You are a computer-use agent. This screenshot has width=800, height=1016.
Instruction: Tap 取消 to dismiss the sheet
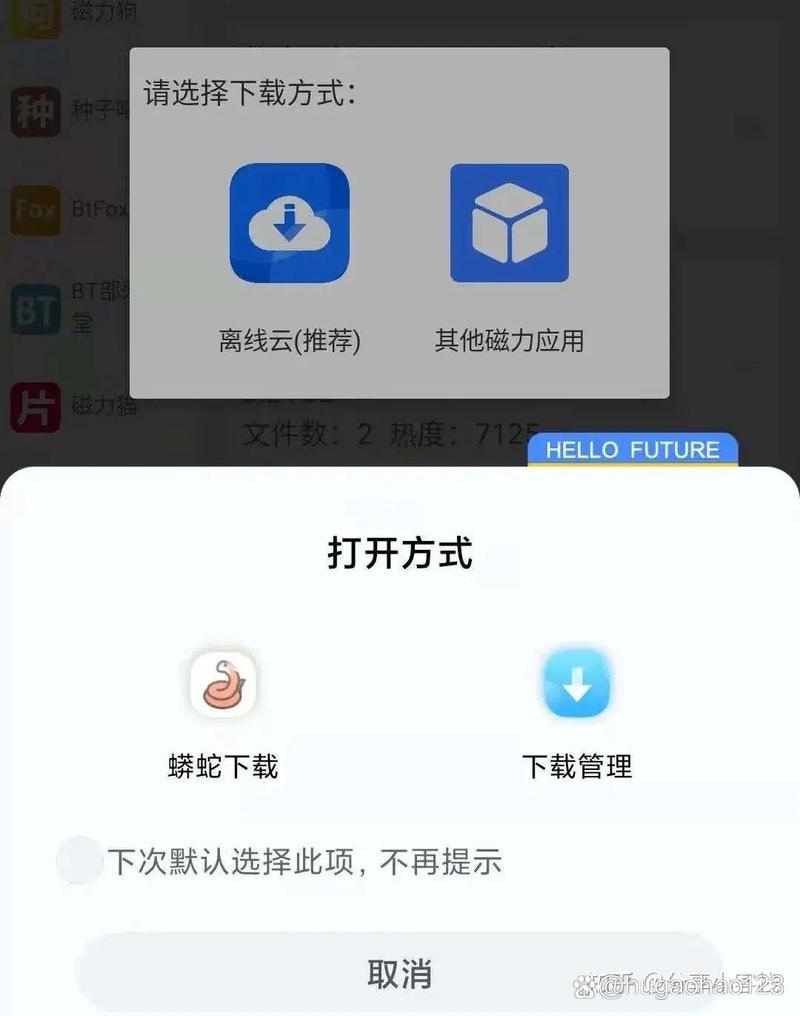(x=399, y=973)
